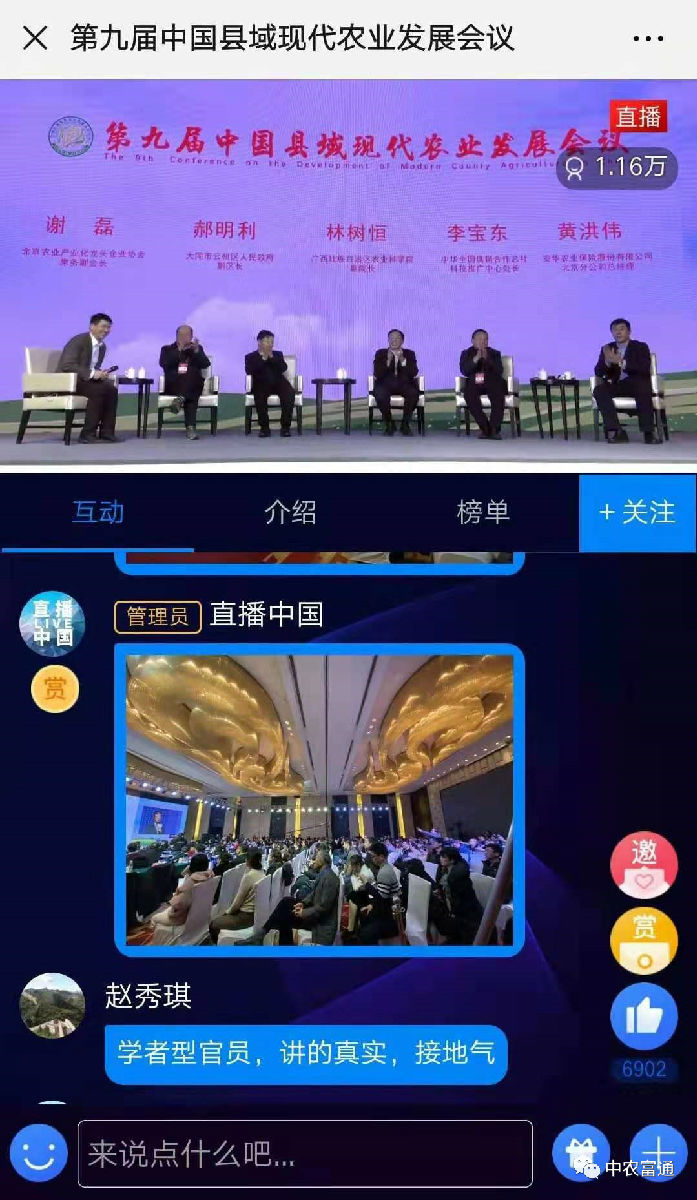Tap the yellow 赏 reward button on the right
Viewport: 697px width, 1200px height.
644,940
